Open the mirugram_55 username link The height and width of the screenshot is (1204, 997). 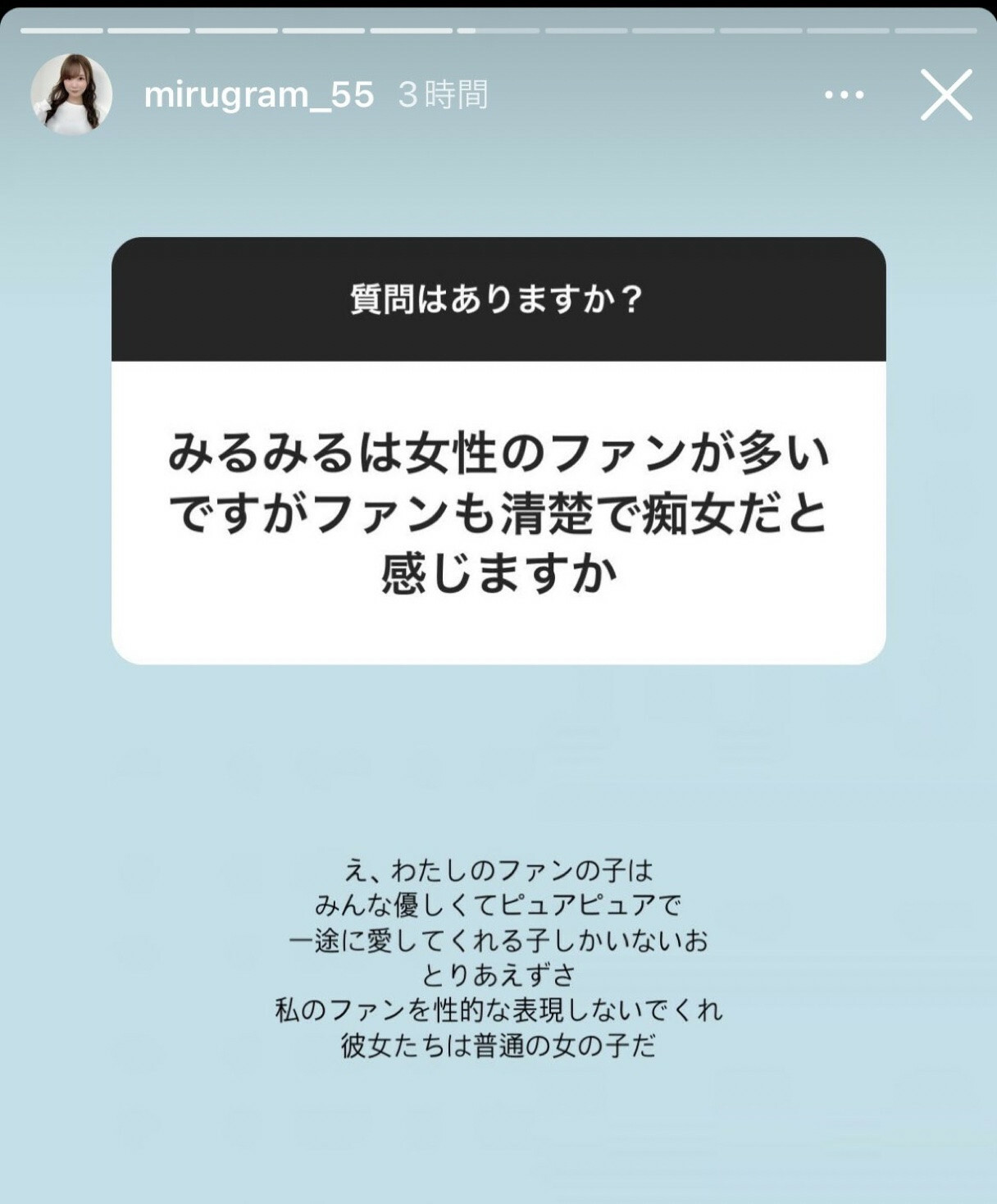coord(258,95)
